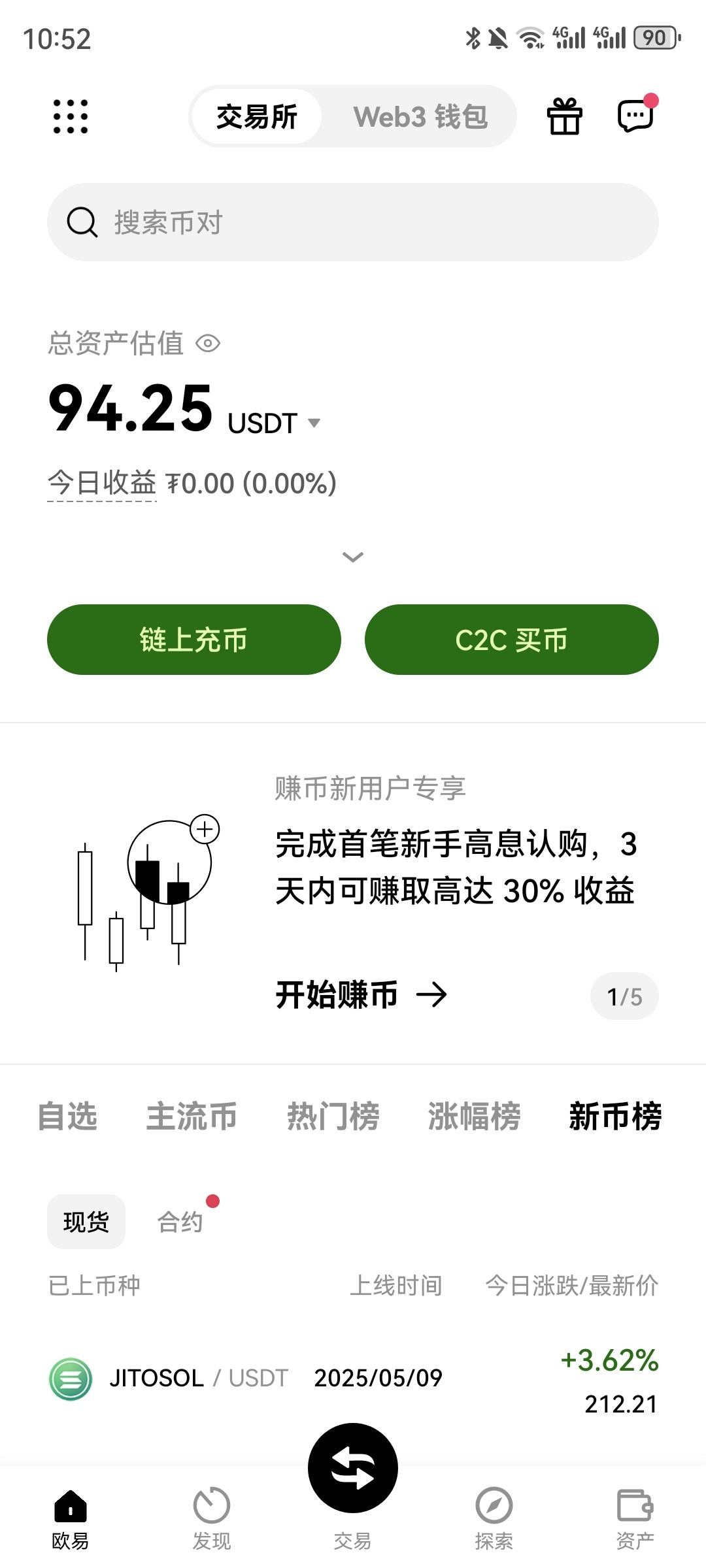Open the messages chat icon
Image resolution: width=706 pixels, height=1568 pixels.
tap(635, 117)
